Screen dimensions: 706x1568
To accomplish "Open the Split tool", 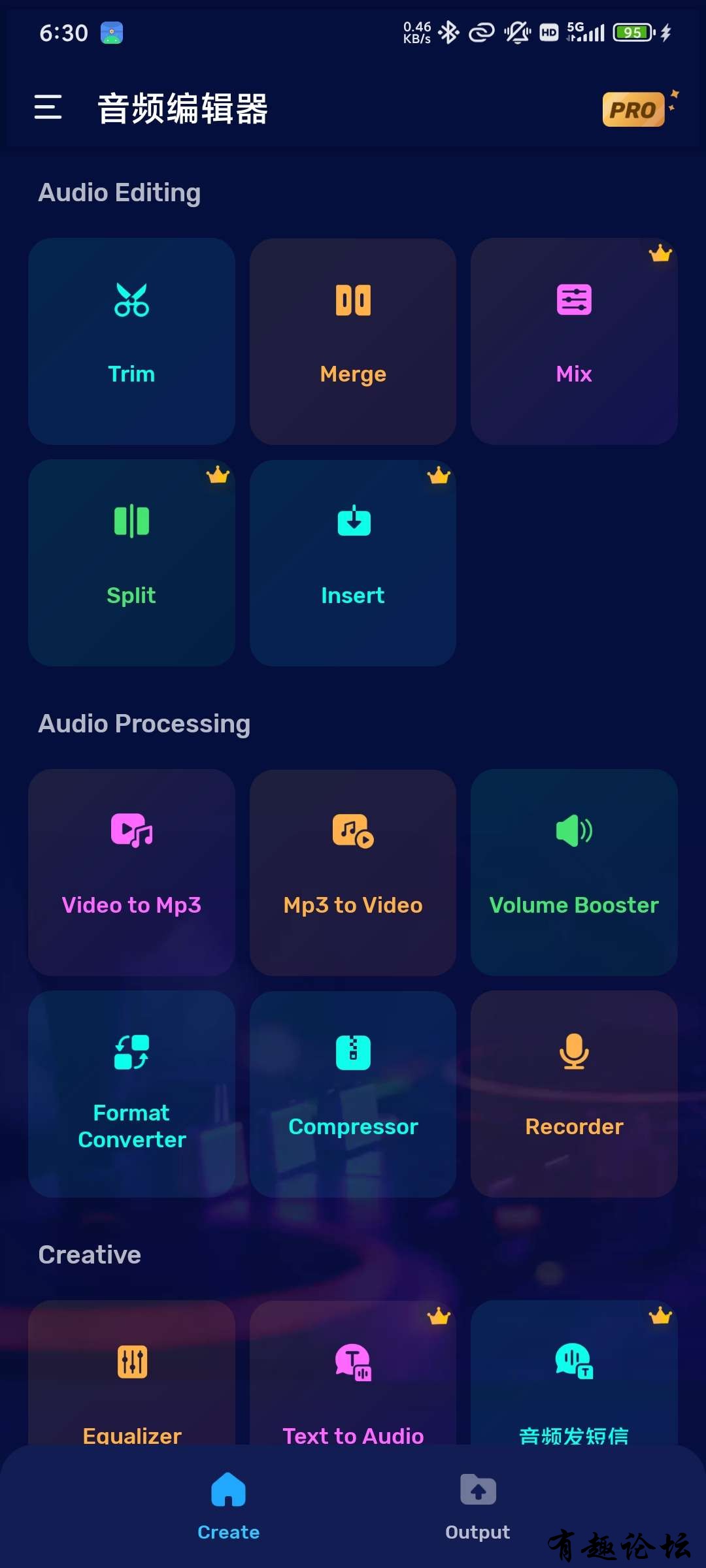I will (131, 563).
